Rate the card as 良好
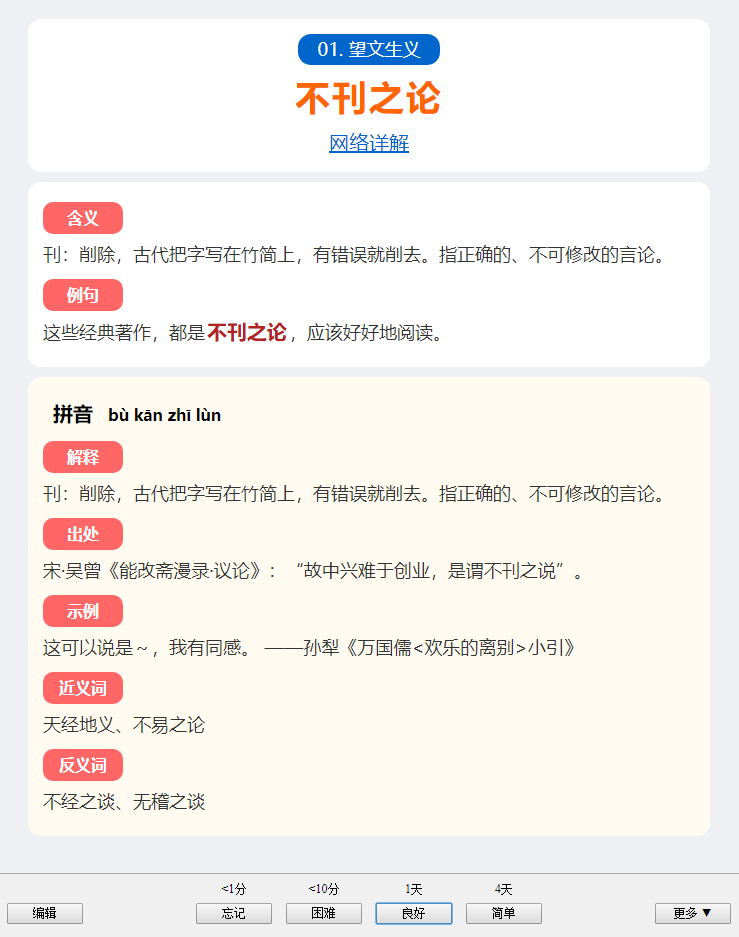This screenshot has width=739, height=937. coord(414,913)
